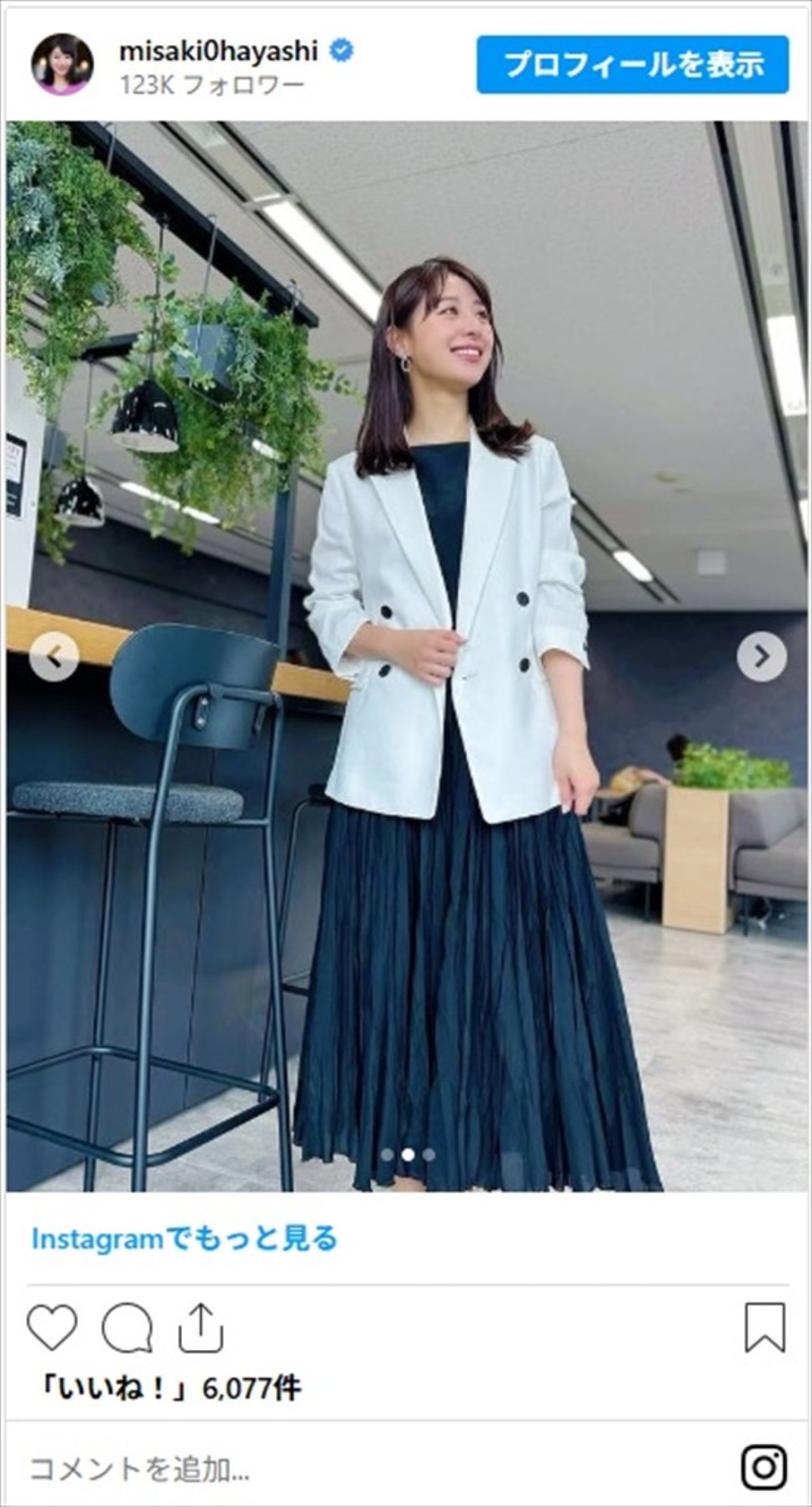The width and height of the screenshot is (812, 1507).
Task: Go back to the previous carousel photo
Action: pyautogui.click(x=54, y=656)
